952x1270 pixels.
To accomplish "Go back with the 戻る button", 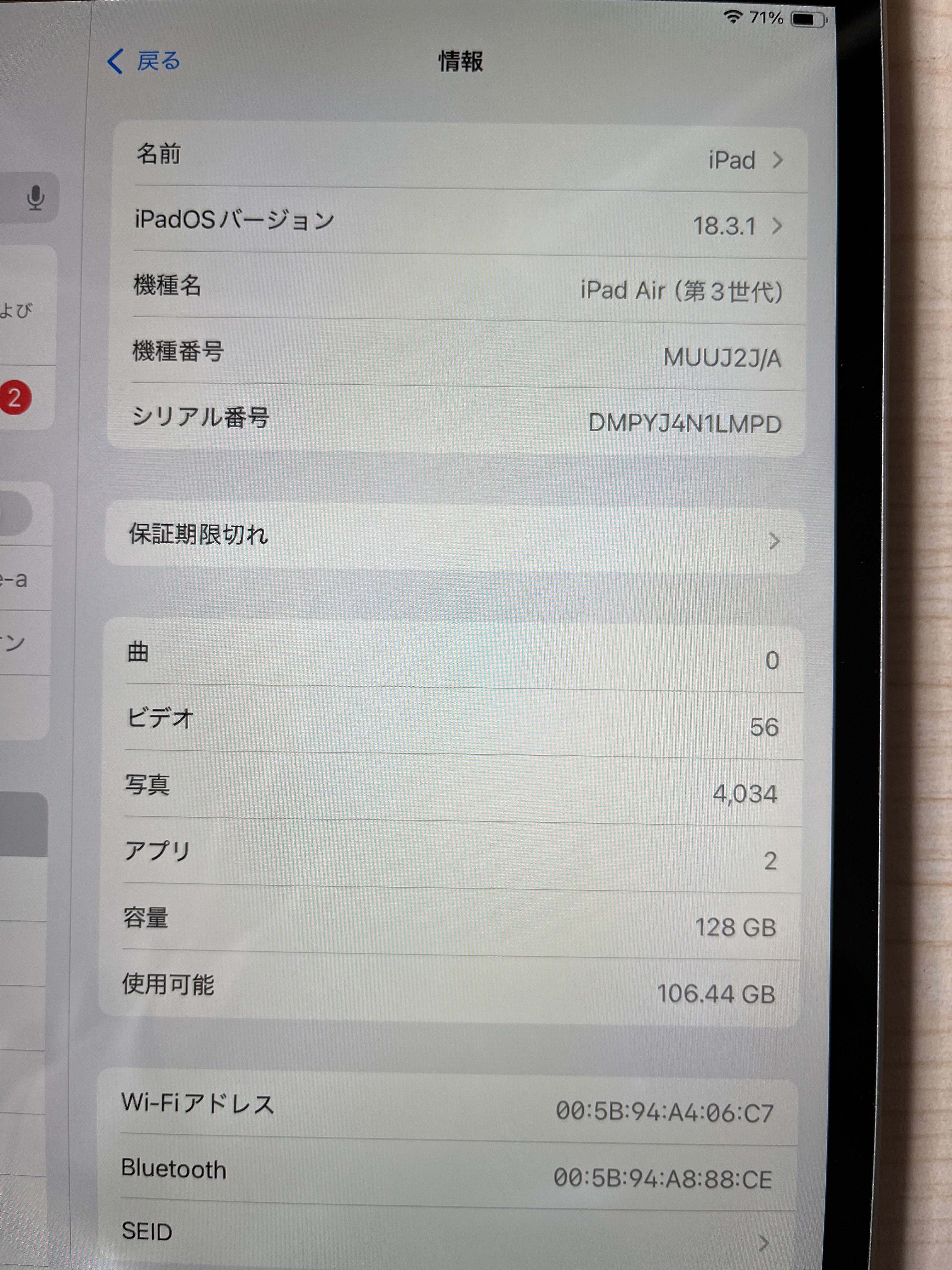I will 144,61.
